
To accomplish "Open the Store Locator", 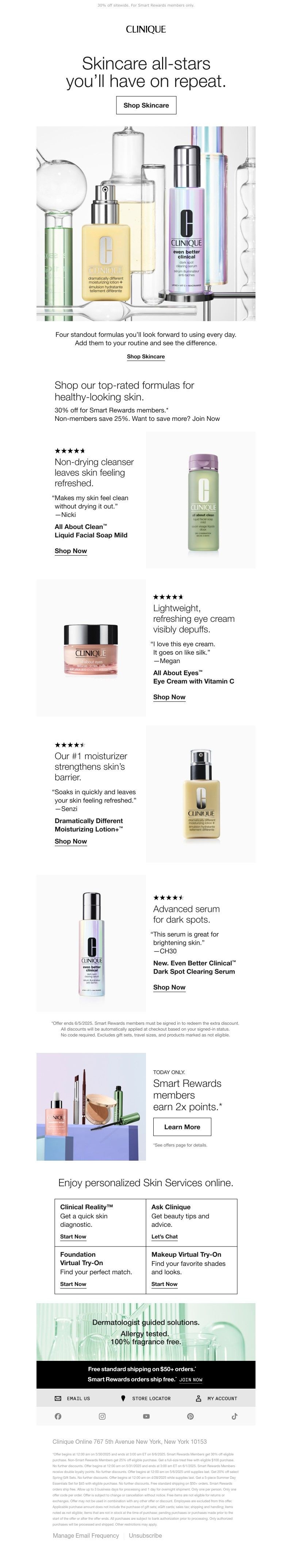I will (146, 1398).
